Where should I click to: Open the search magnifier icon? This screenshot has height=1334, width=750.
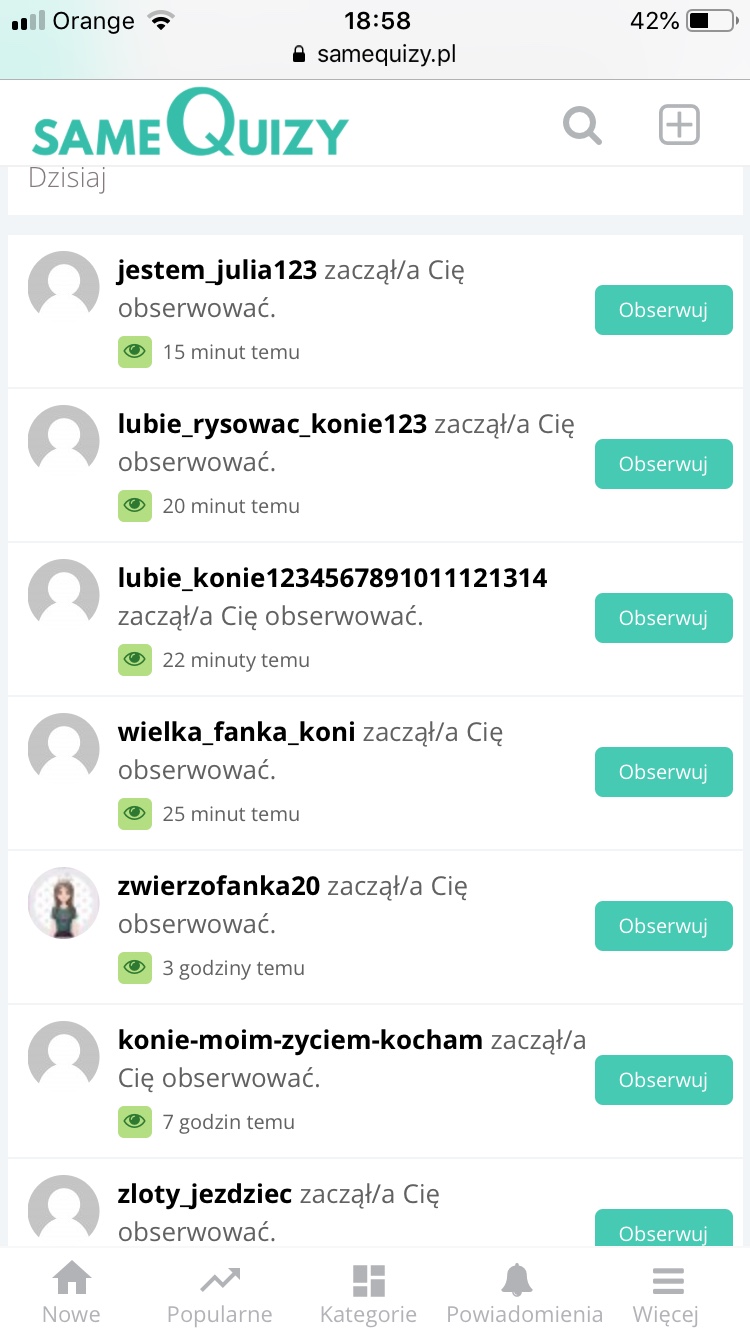coord(582,126)
